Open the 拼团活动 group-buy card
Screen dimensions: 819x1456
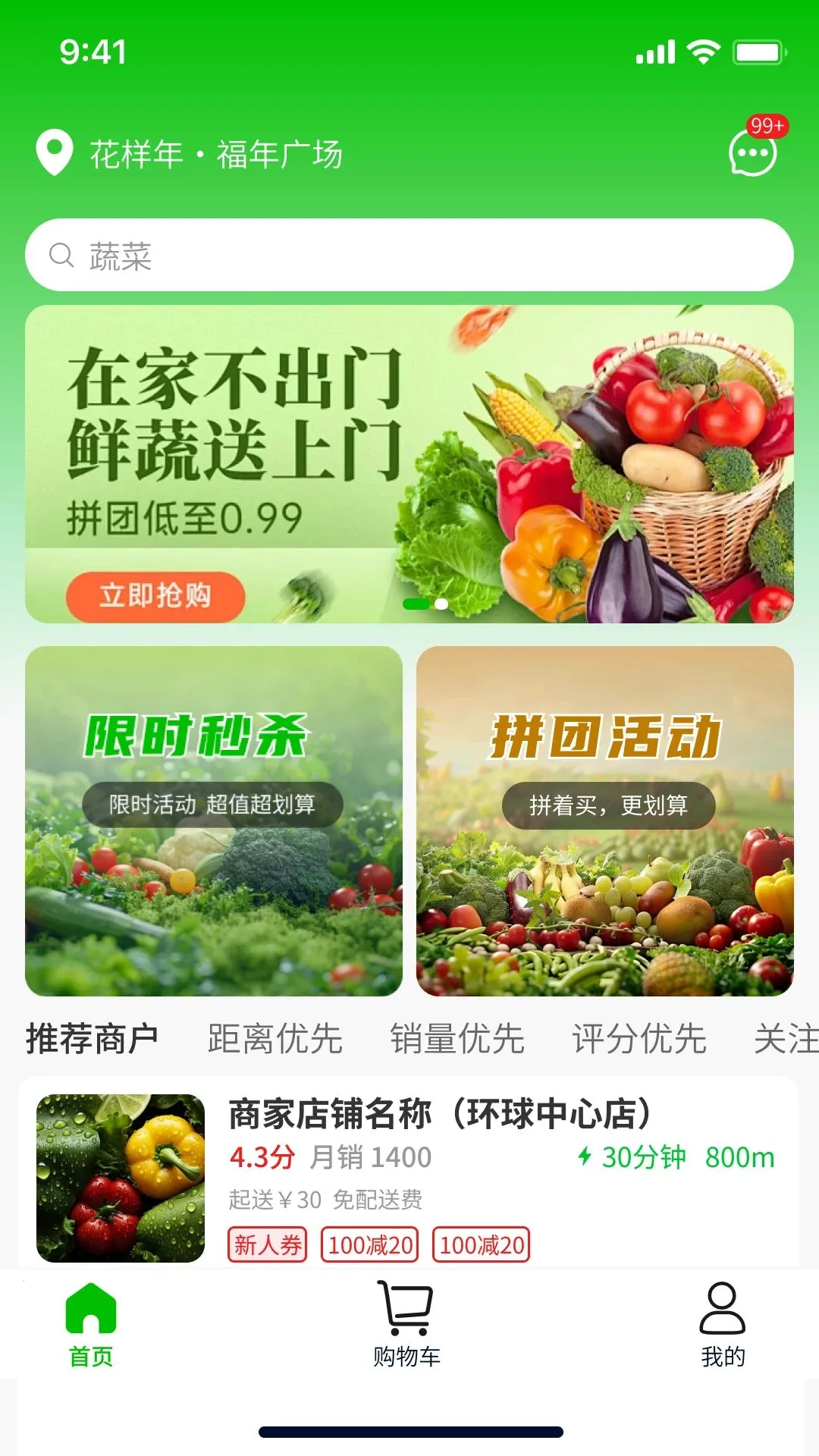pyautogui.click(x=605, y=821)
